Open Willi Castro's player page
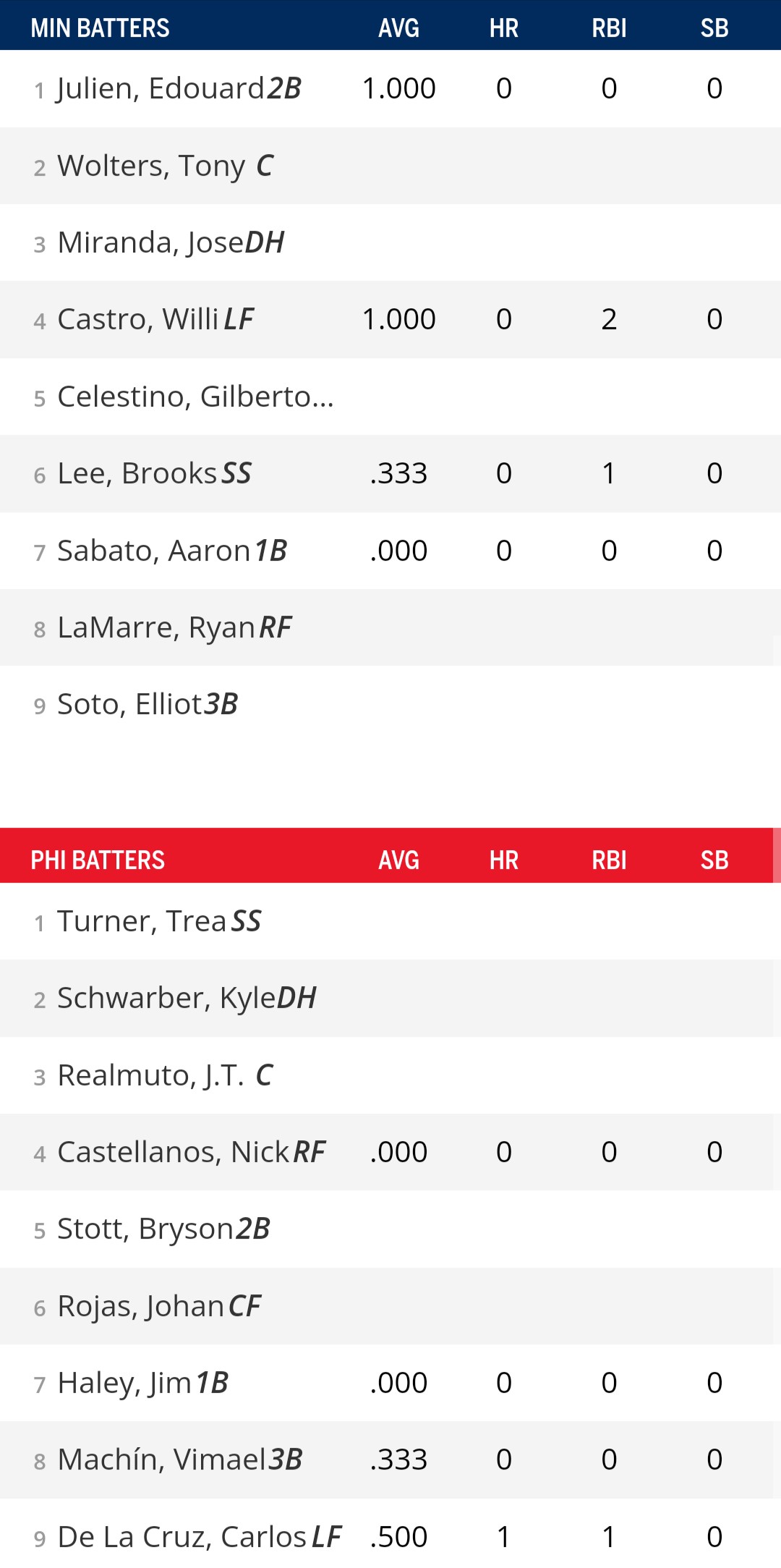The image size is (781, 1568). click(x=137, y=320)
